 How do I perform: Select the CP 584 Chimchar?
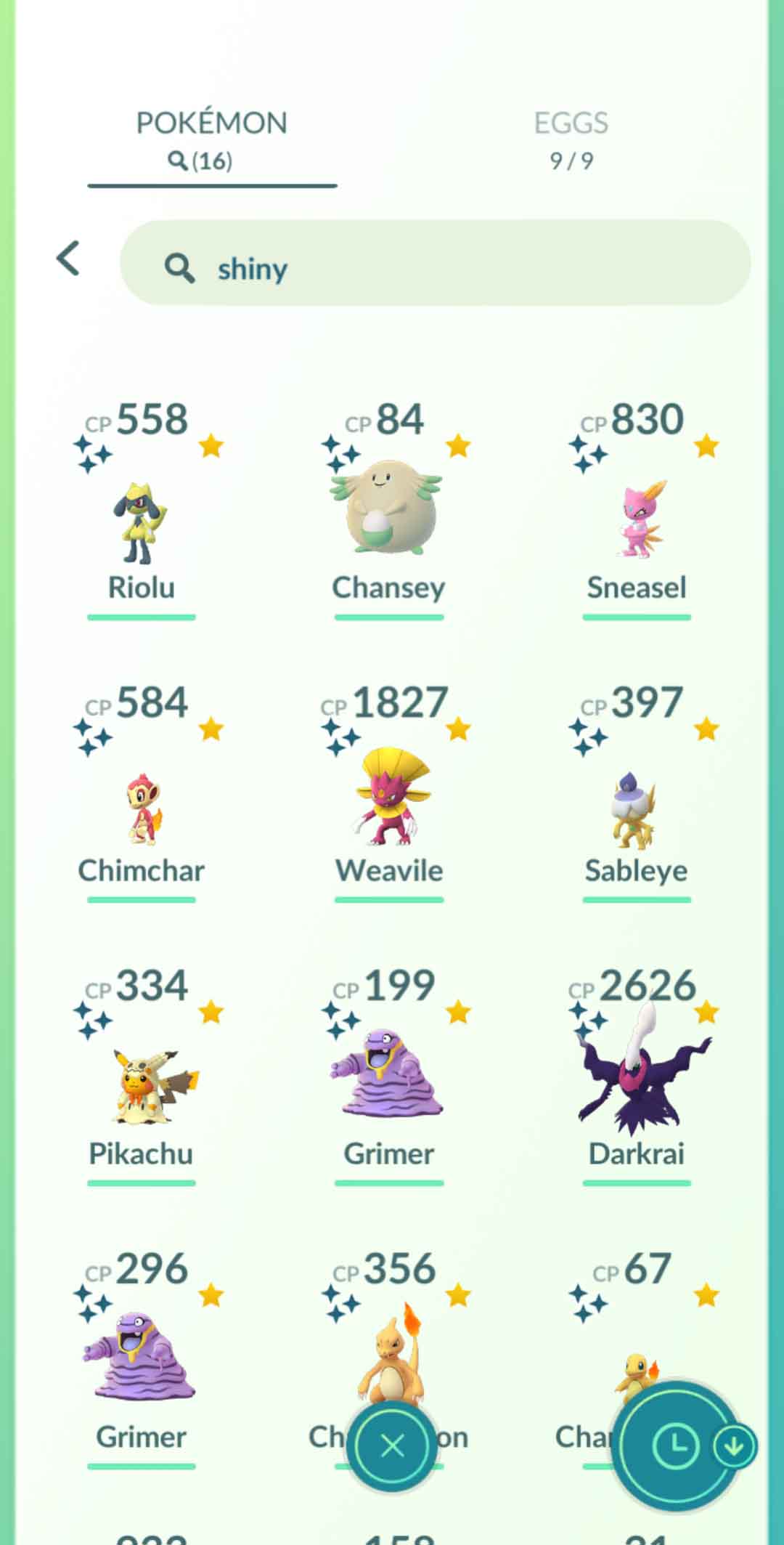tap(141, 806)
